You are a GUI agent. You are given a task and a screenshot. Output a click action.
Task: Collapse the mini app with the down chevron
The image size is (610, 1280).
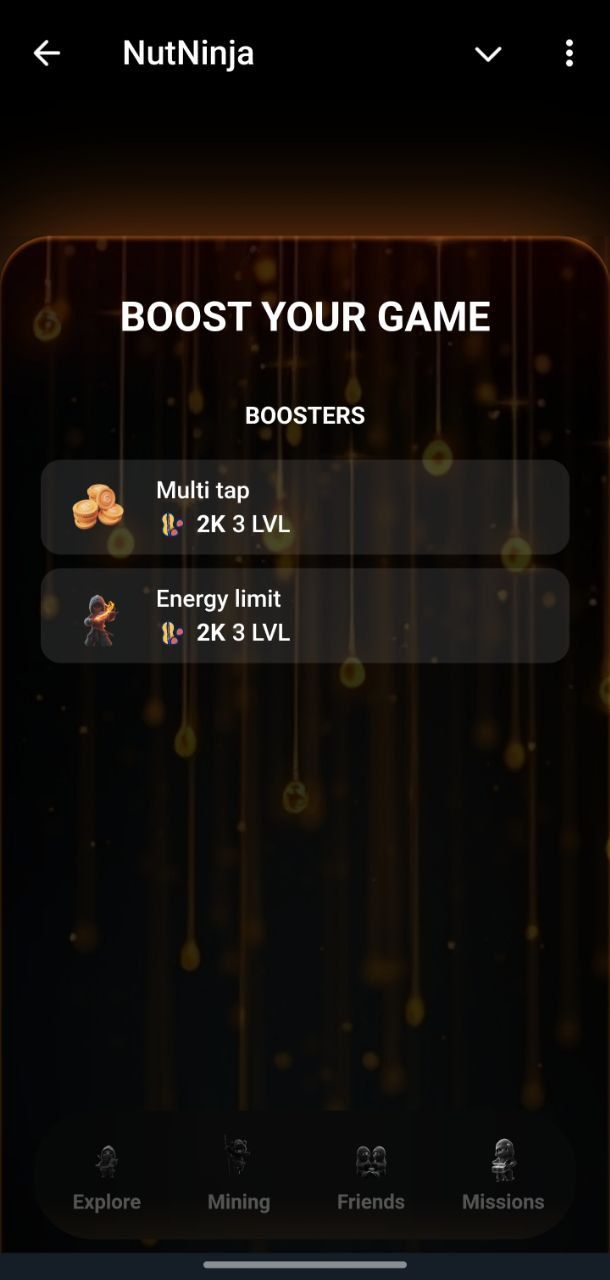tap(488, 54)
